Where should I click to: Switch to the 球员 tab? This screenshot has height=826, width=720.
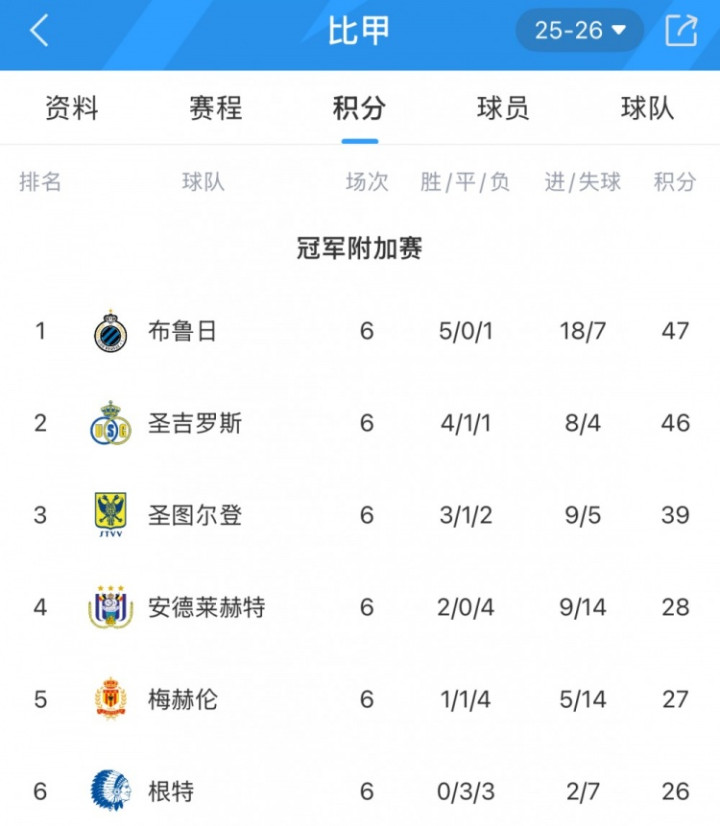[x=503, y=108]
